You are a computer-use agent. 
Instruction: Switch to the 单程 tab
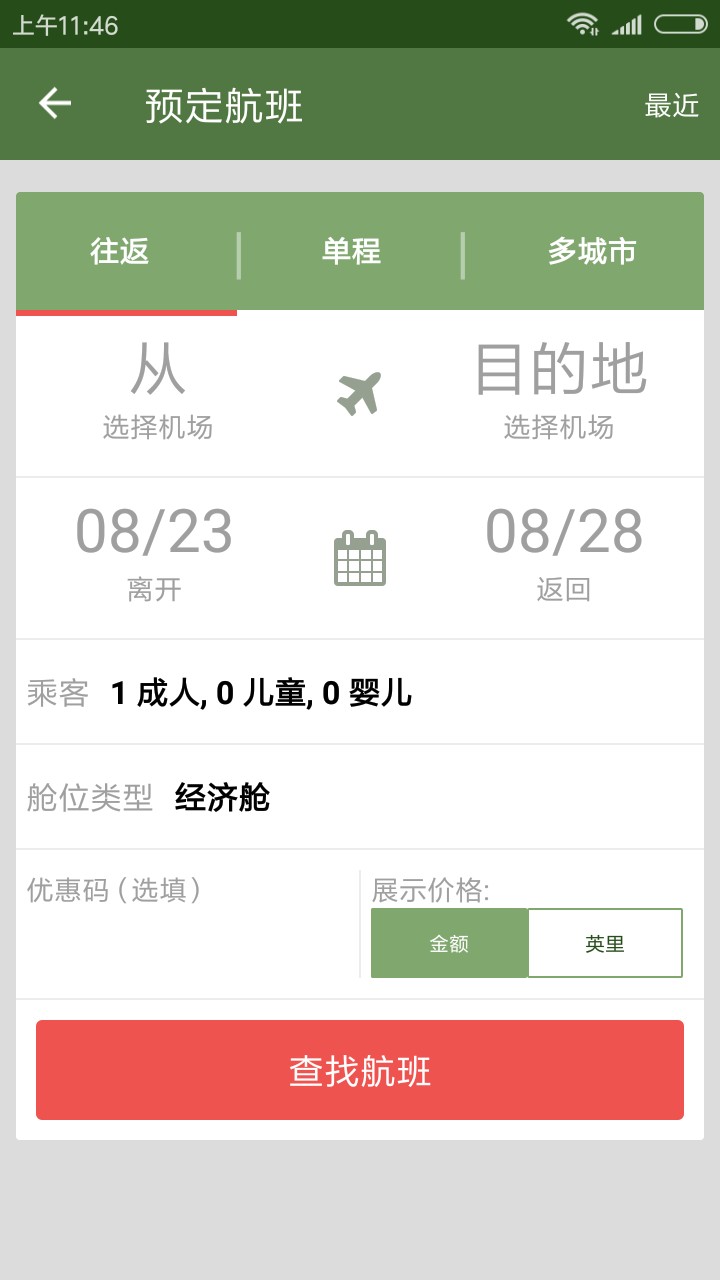(x=349, y=252)
